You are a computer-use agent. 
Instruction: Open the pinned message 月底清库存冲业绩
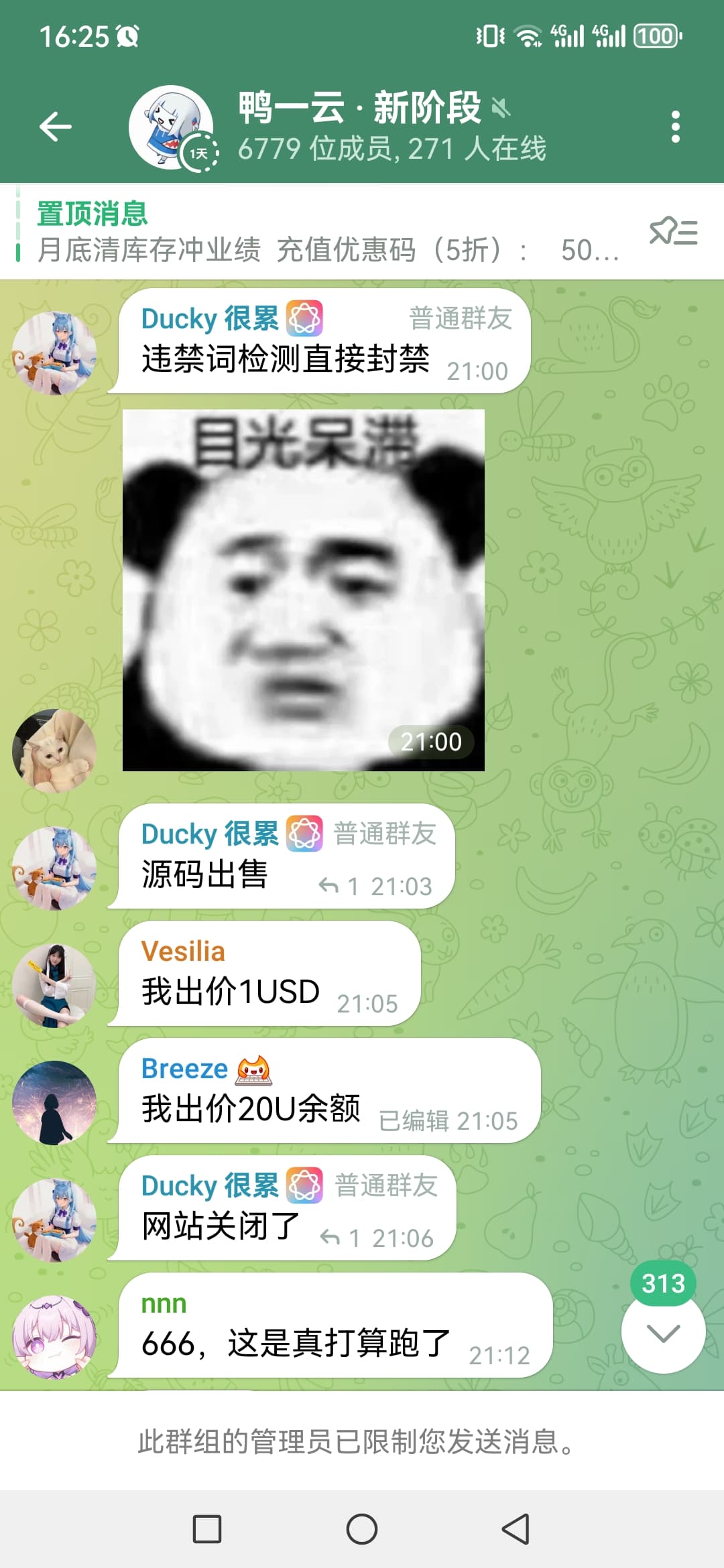pyautogui.click(x=322, y=232)
